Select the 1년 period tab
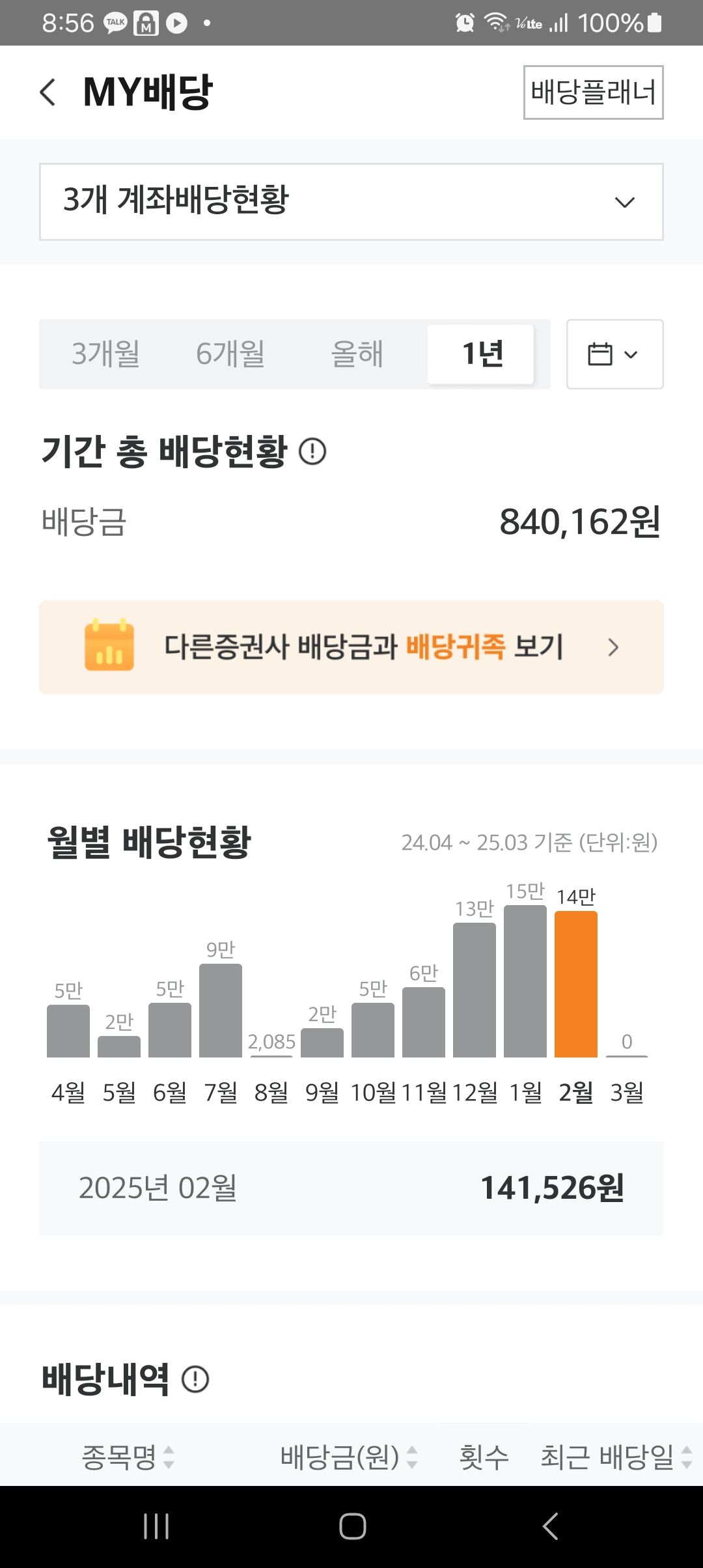This screenshot has height=1568, width=703. click(481, 354)
